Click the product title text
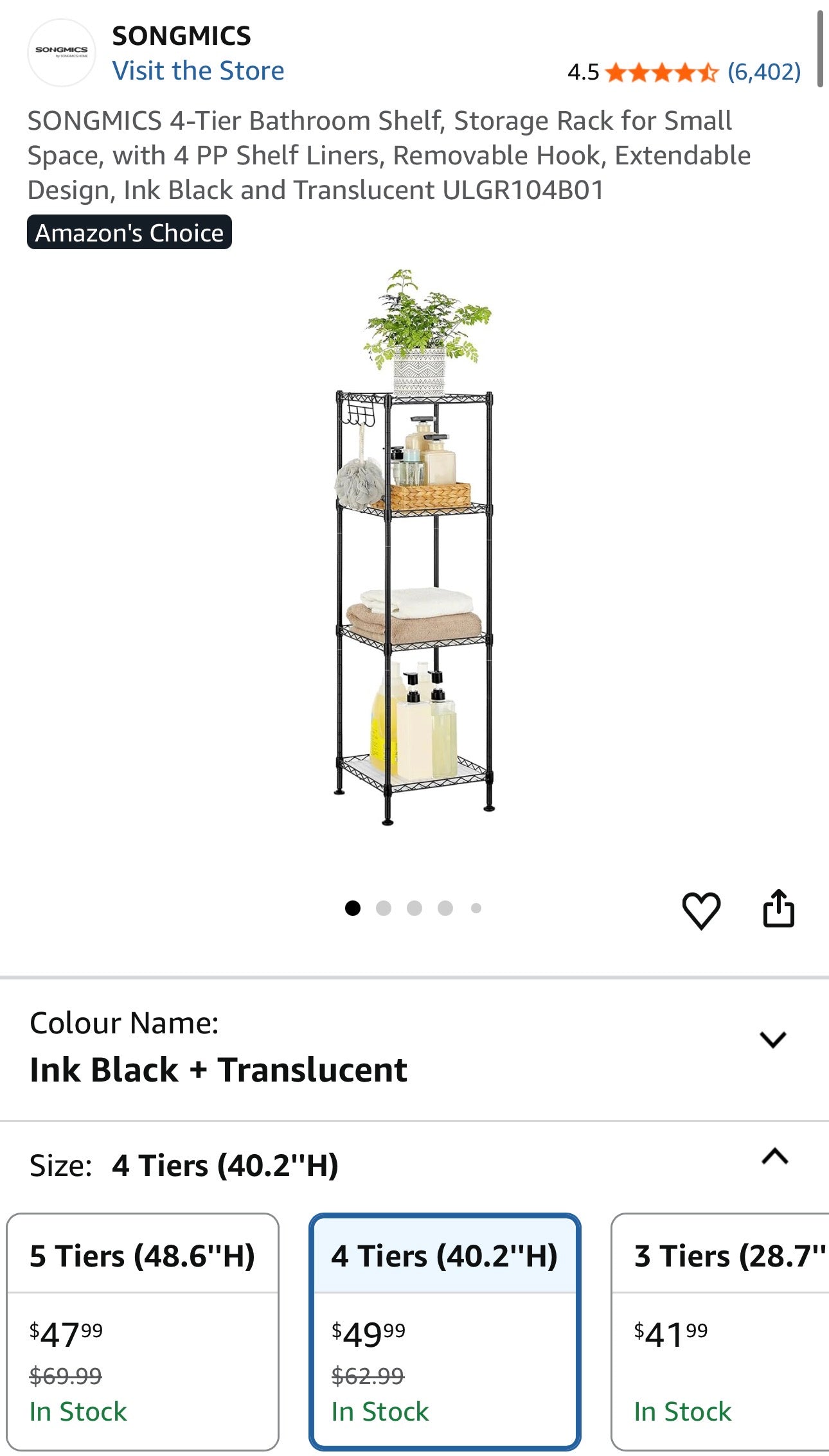Screen dimensions: 829x1456 point(386,155)
